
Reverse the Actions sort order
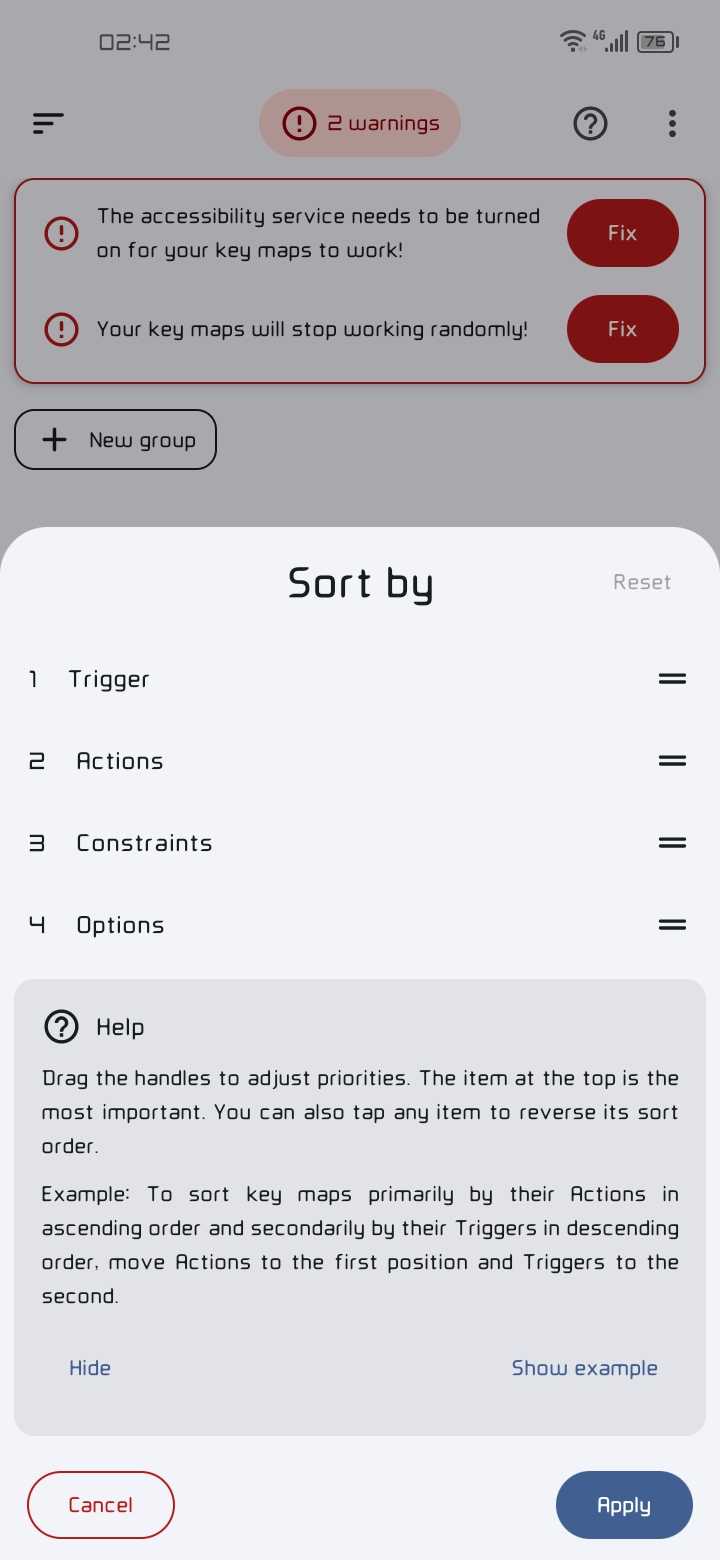(119, 761)
